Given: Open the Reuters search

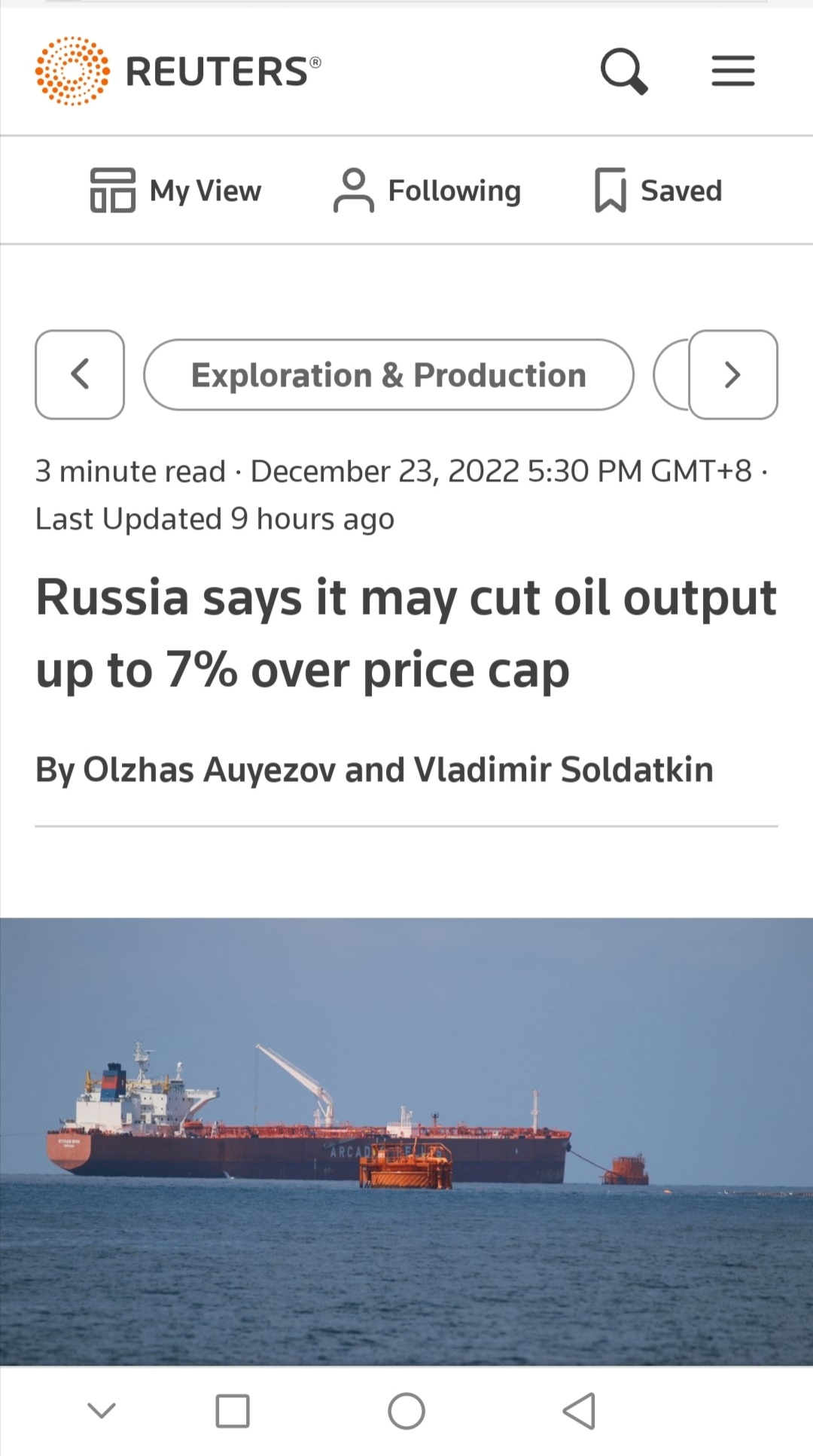Looking at the screenshot, I should [x=623, y=72].
